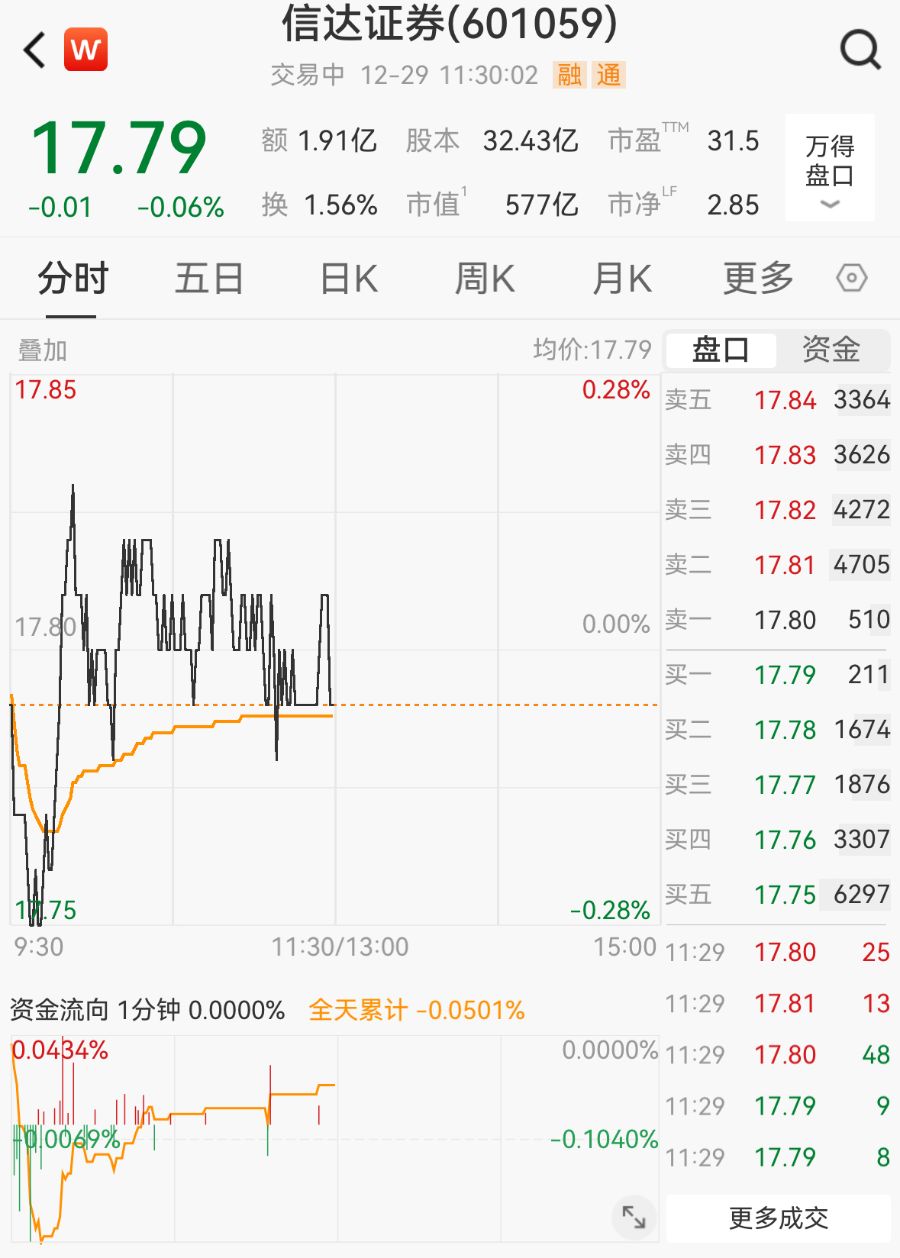Tap 叠加 to overlay another stock
The width and height of the screenshot is (900, 1258).
coord(43,350)
